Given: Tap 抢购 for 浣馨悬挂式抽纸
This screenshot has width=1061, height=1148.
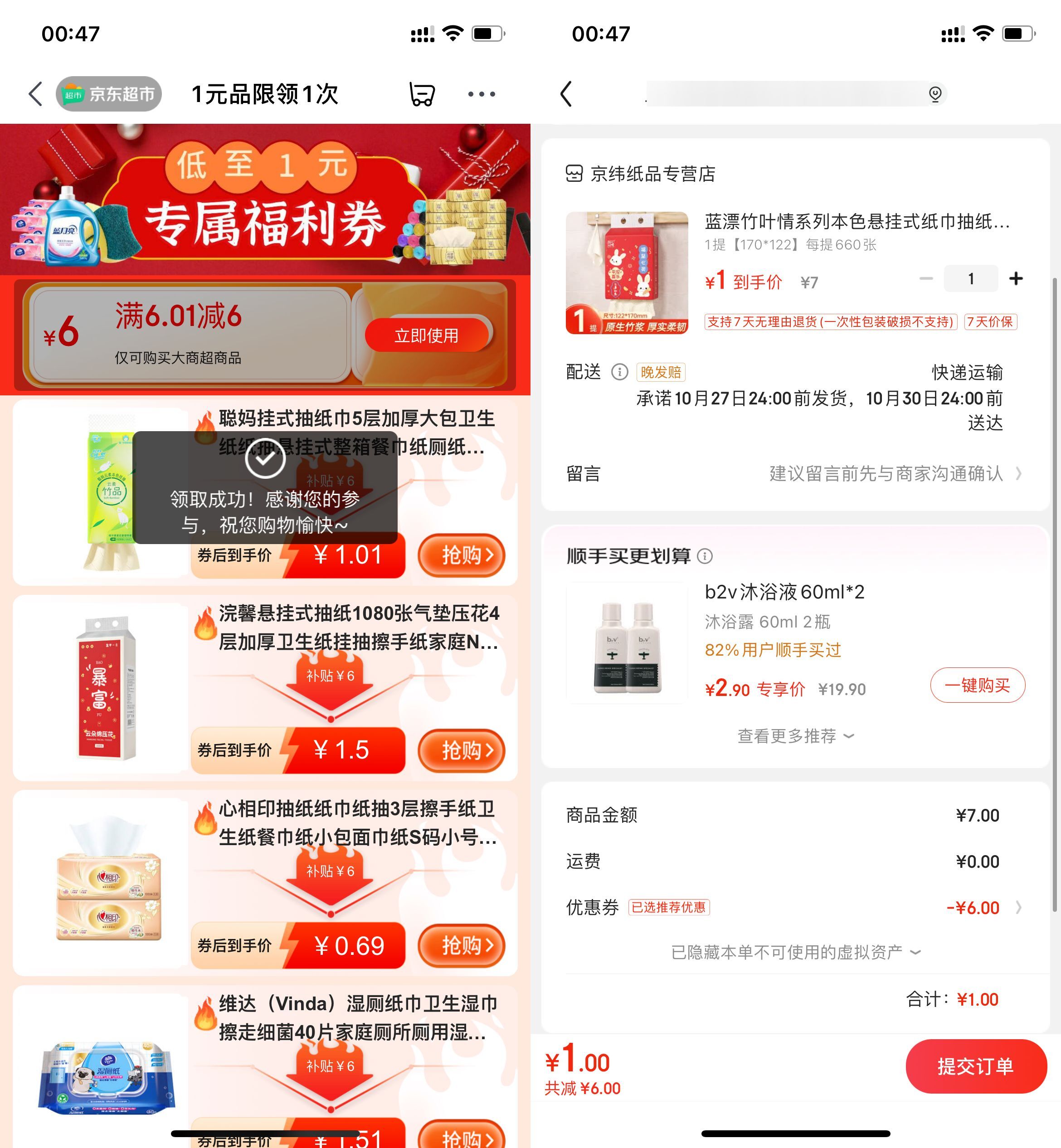Looking at the screenshot, I should pyautogui.click(x=462, y=750).
